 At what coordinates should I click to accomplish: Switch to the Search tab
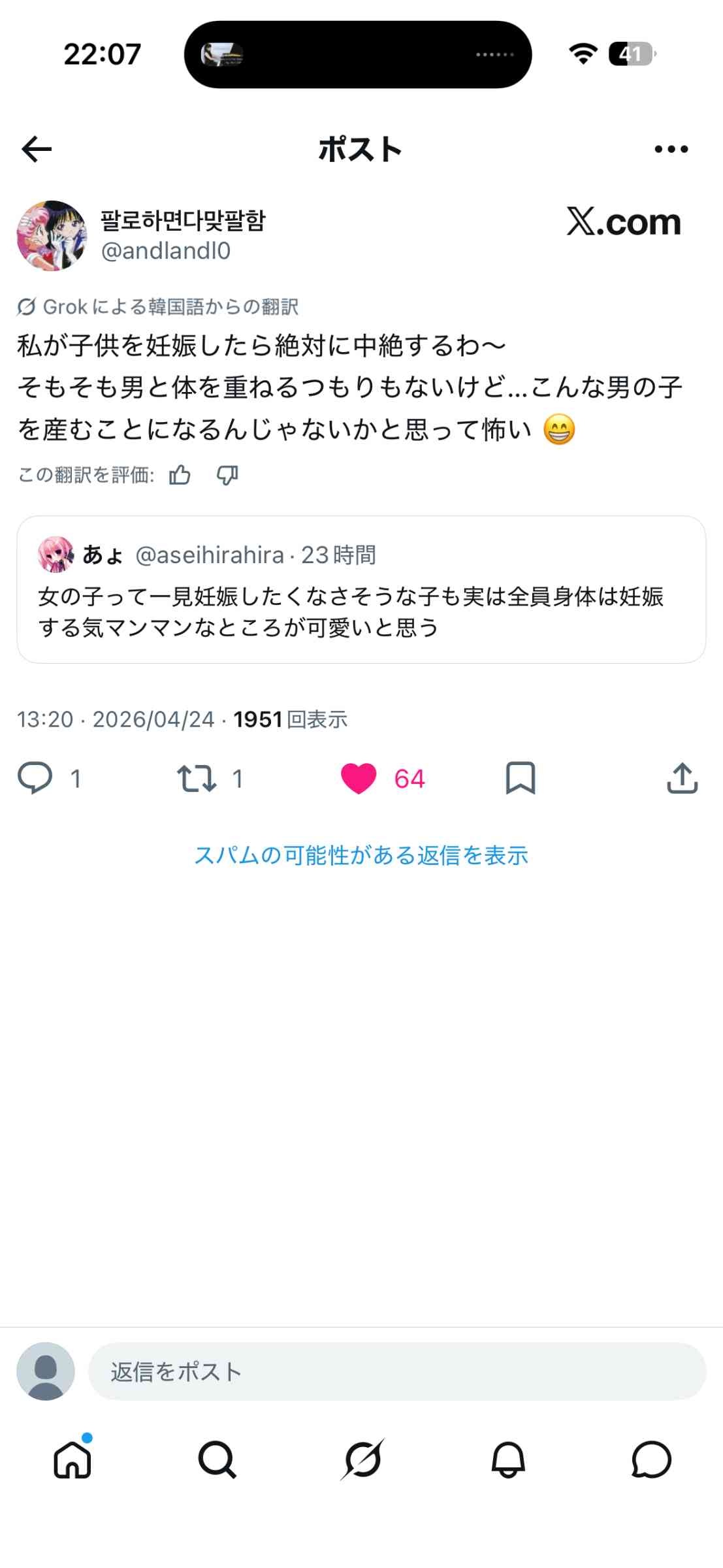(x=217, y=1460)
